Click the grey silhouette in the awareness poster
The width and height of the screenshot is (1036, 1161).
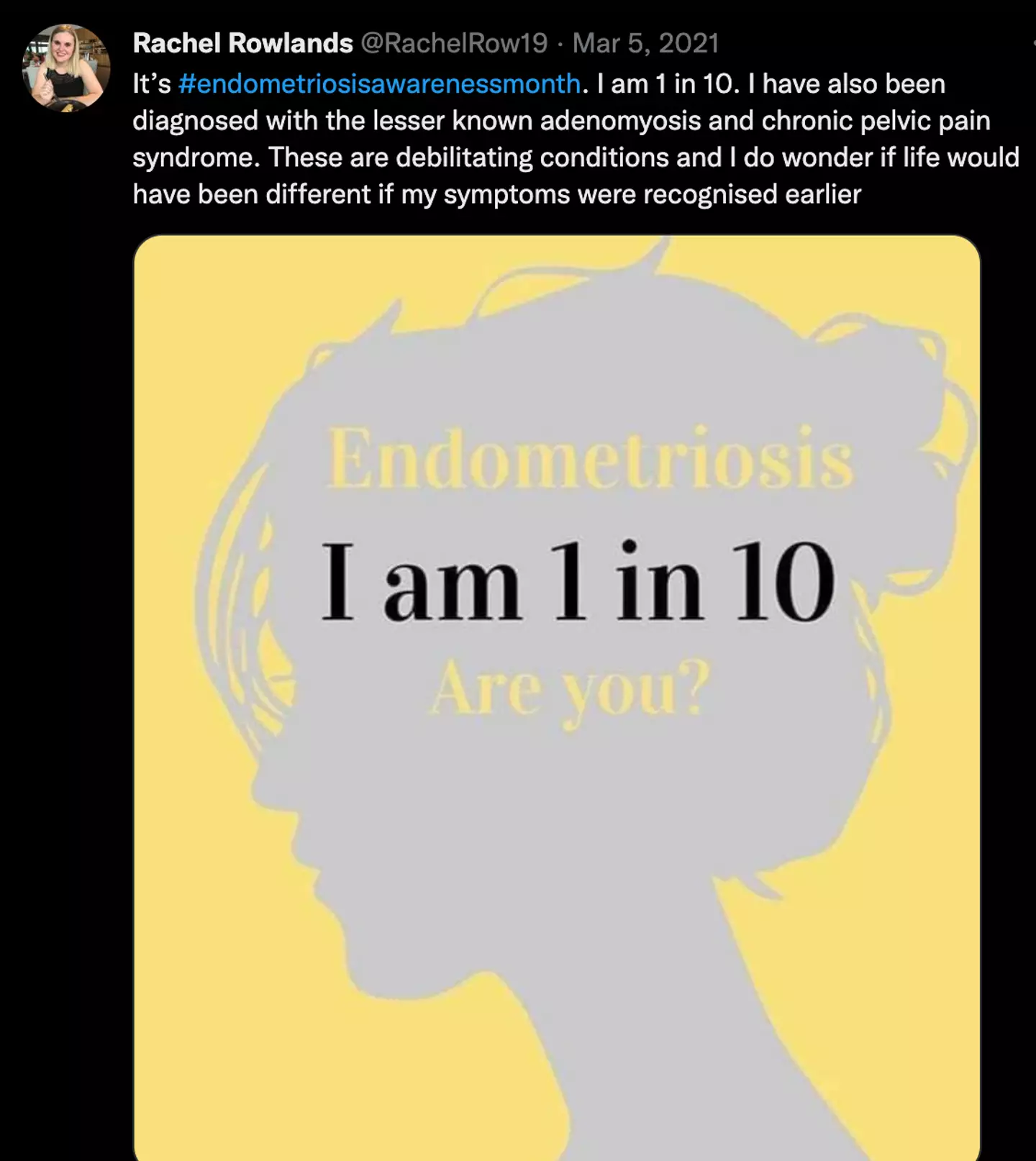pos(576,899)
